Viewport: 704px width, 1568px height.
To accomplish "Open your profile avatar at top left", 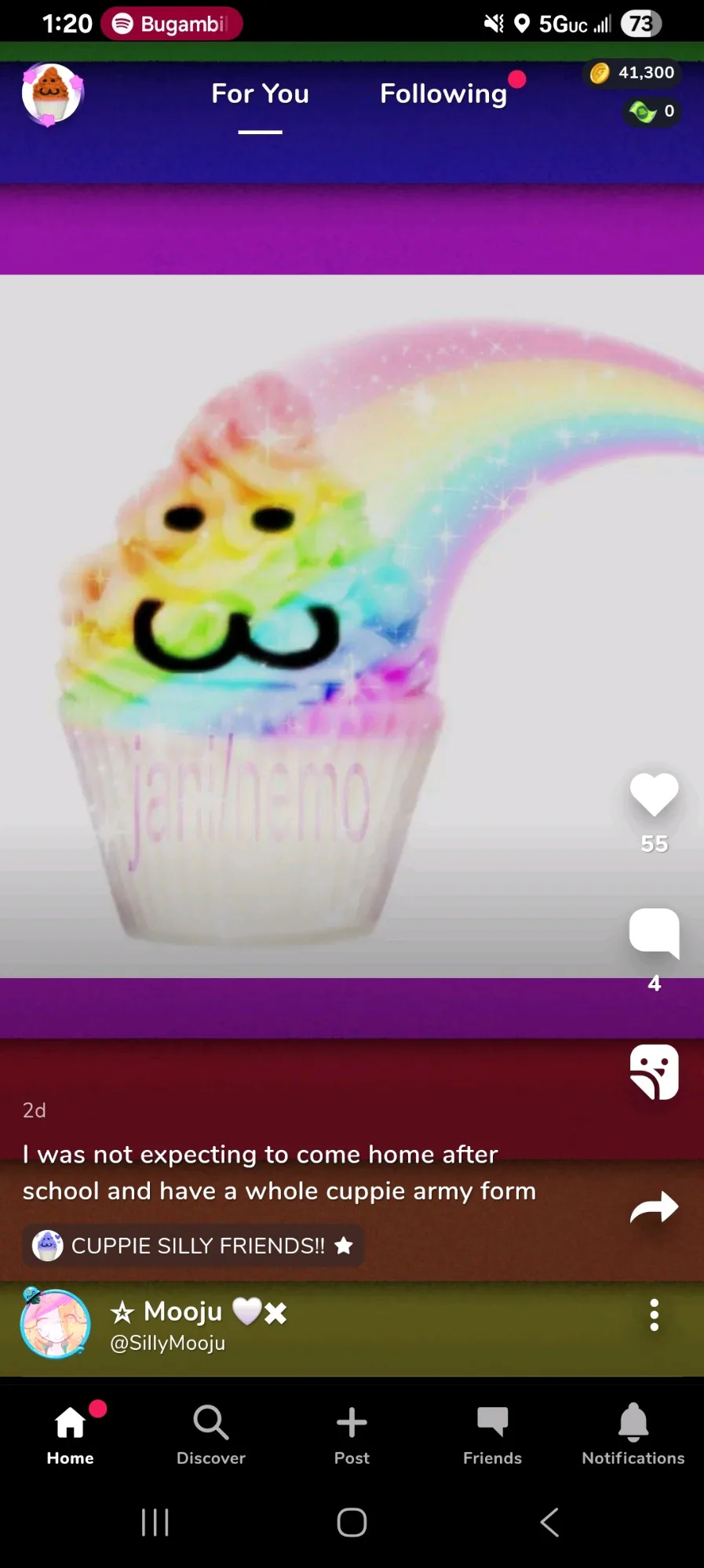I will [x=52, y=94].
